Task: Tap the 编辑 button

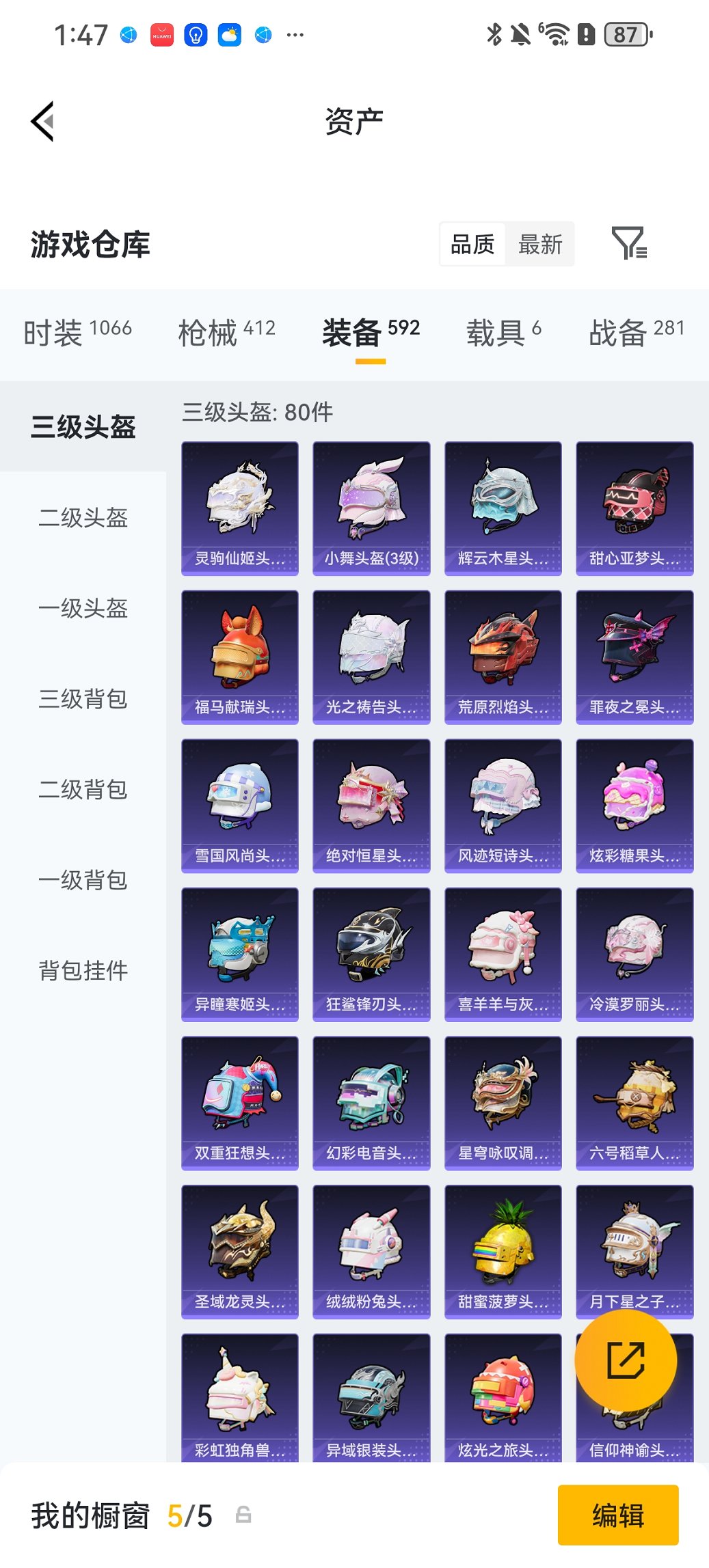Action: pyautogui.click(x=618, y=1516)
